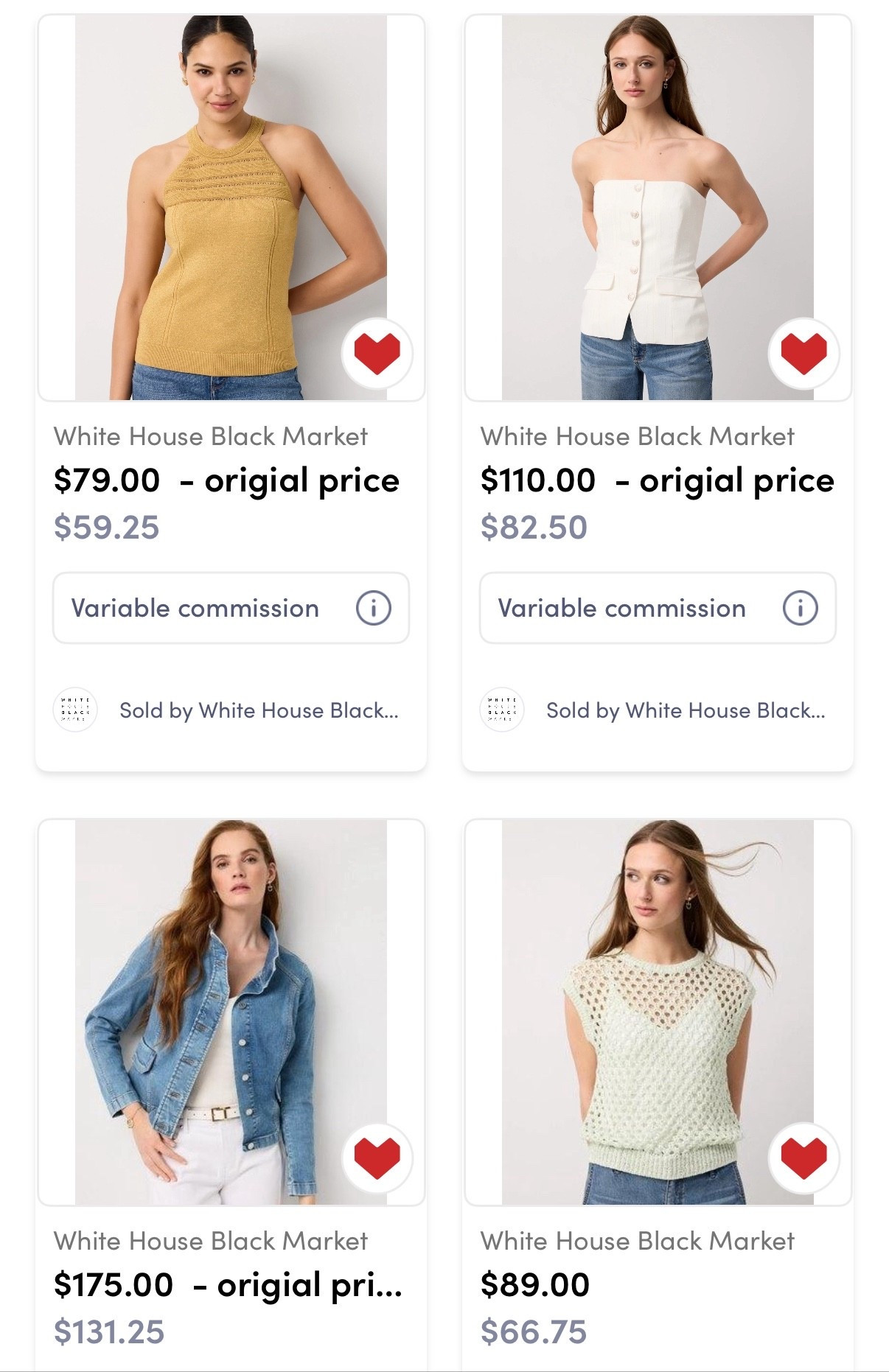The height and width of the screenshot is (1372, 889).
Task: Unfavorite the yellow halter top
Action: pyautogui.click(x=377, y=354)
